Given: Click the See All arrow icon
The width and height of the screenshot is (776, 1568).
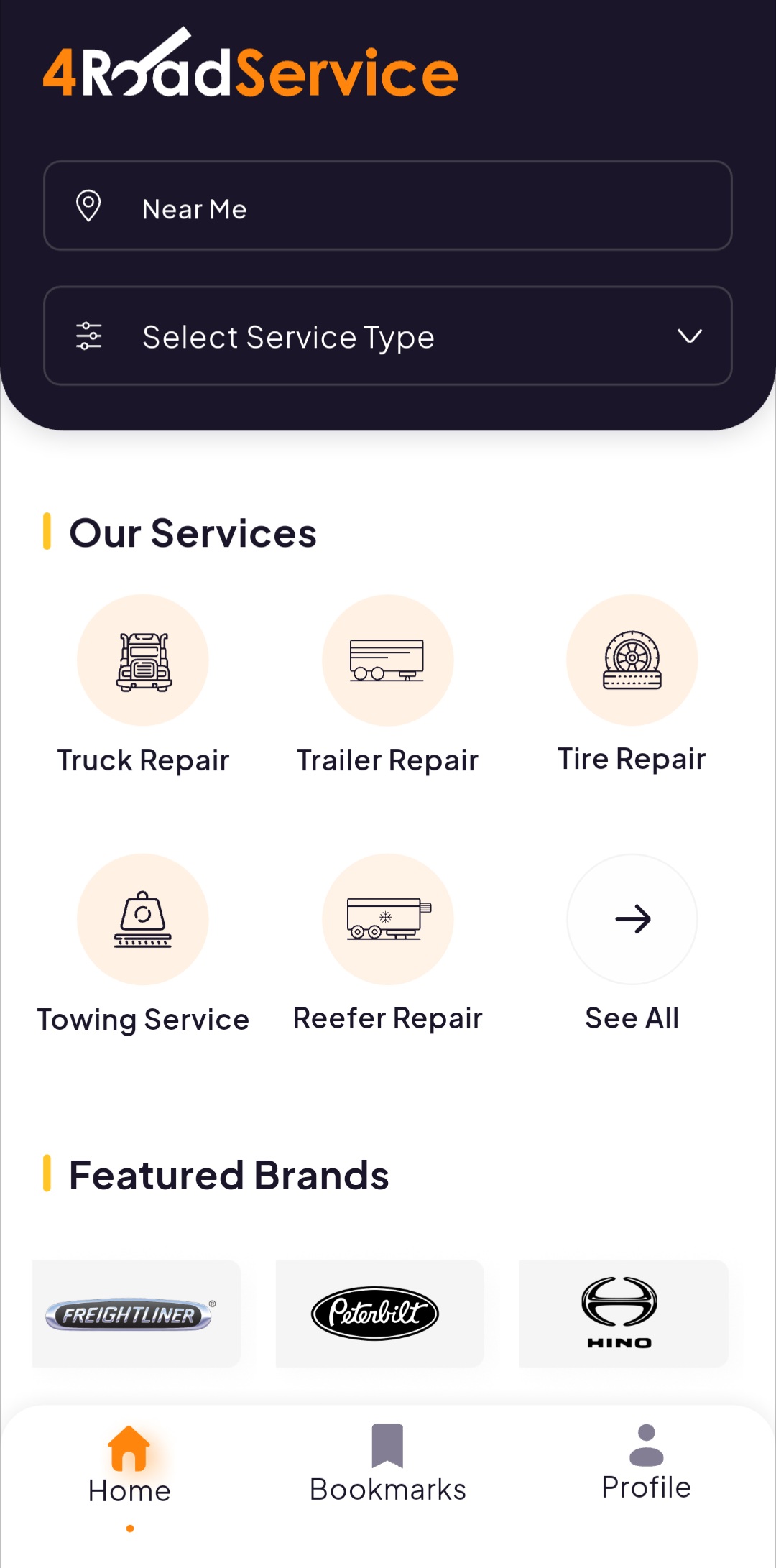Looking at the screenshot, I should 632,919.
